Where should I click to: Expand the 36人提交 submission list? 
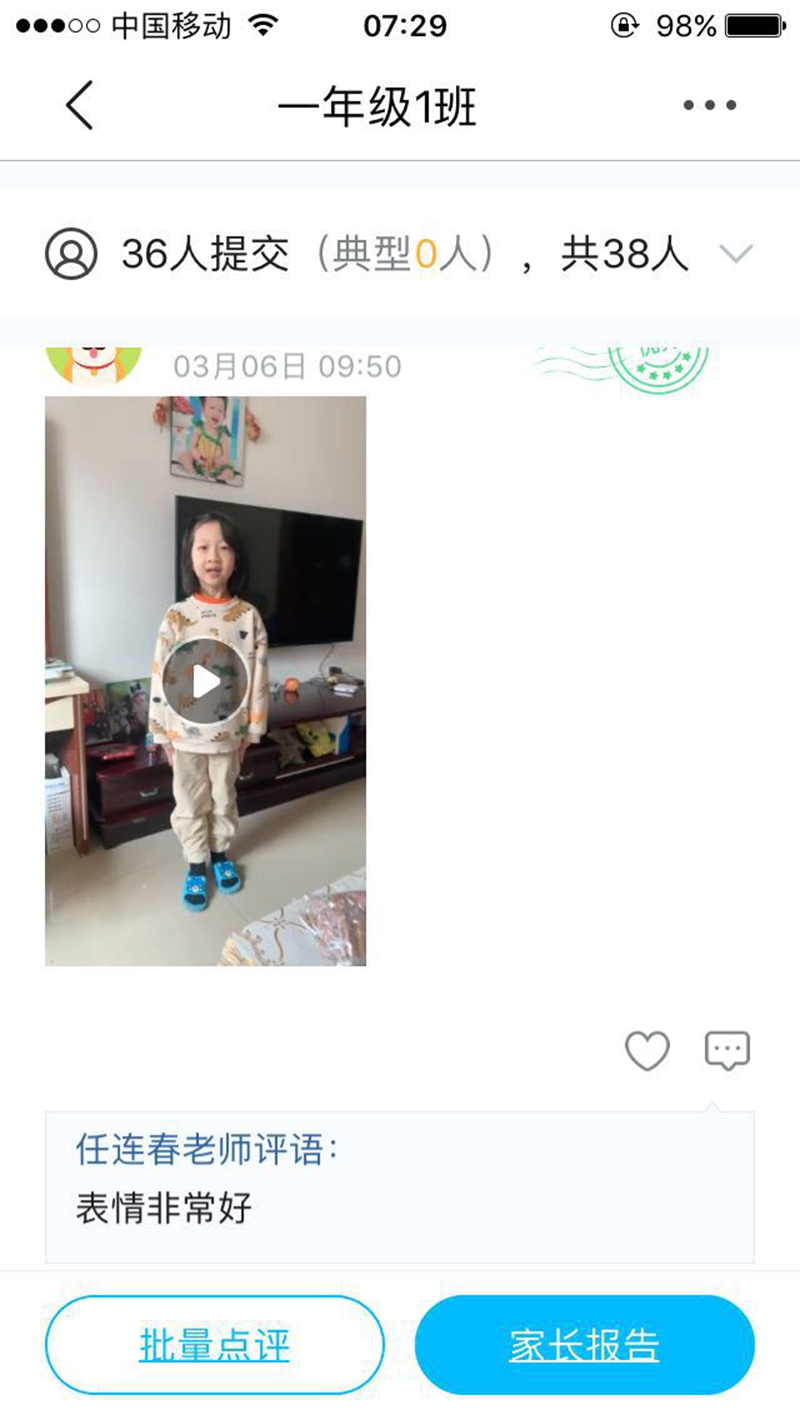[736, 254]
